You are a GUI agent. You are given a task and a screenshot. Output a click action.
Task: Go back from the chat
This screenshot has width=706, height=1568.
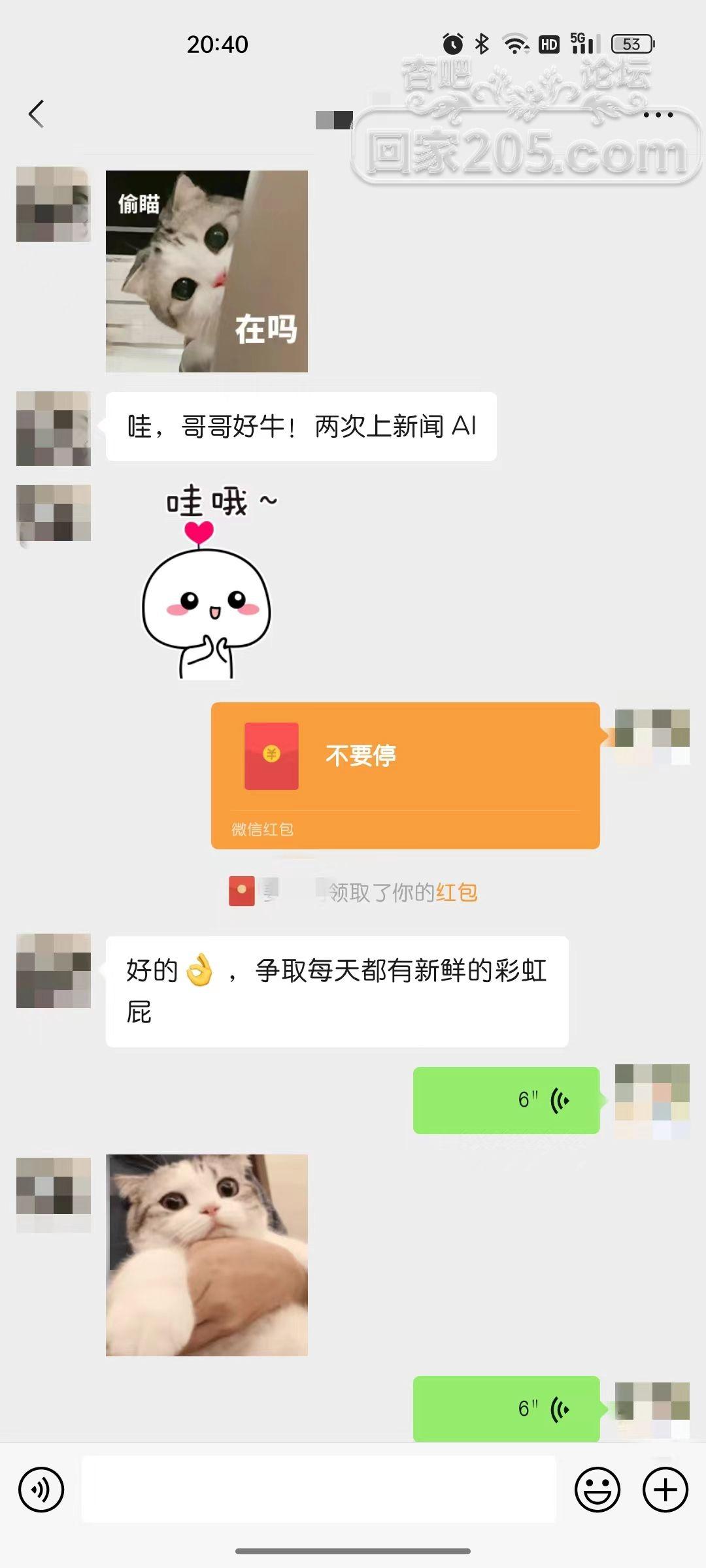point(37,114)
